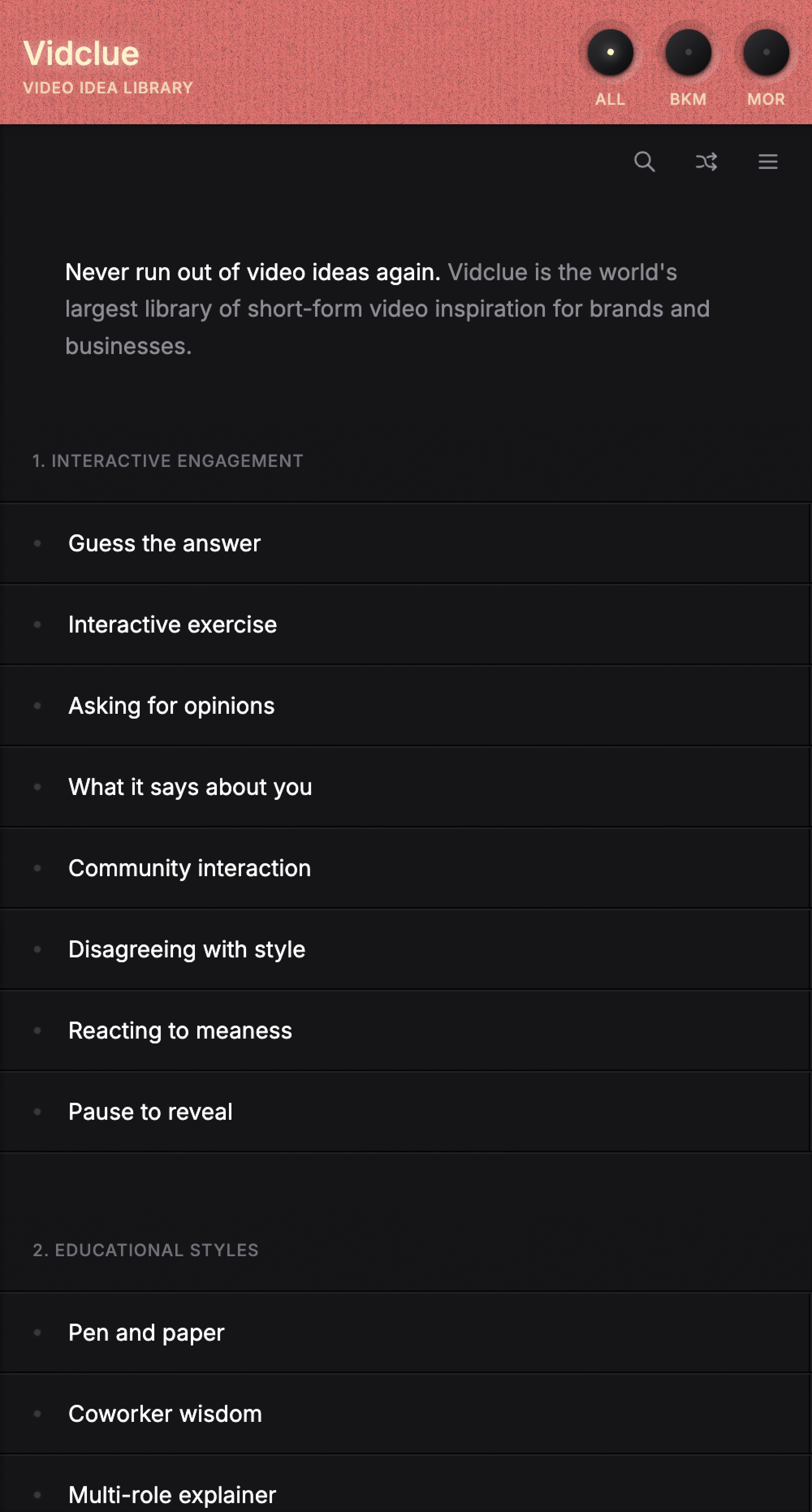This screenshot has height=1512, width=812.
Task: Open the Coworker wisdom idea
Action: [166, 1413]
